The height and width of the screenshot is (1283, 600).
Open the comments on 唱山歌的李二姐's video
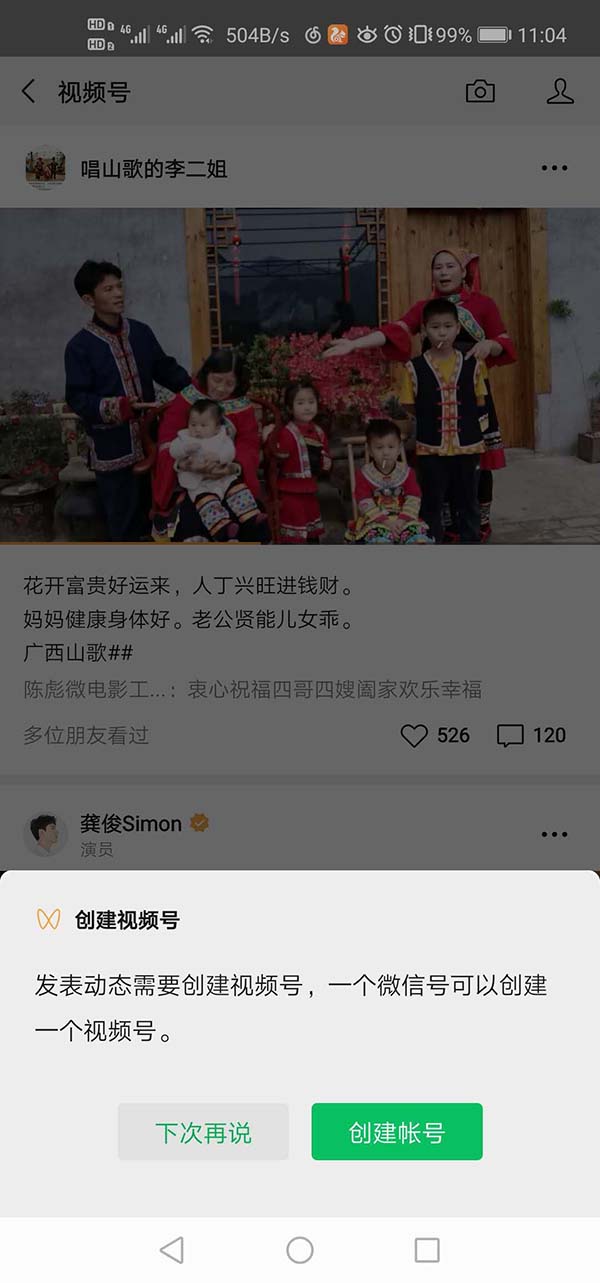coord(510,736)
